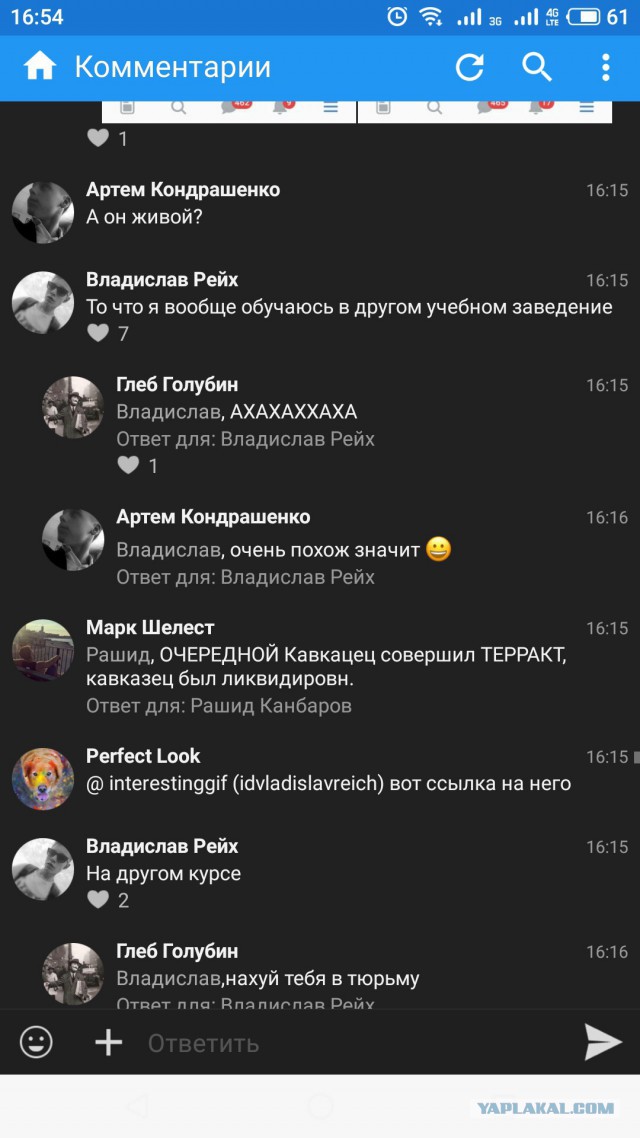The height and width of the screenshot is (1138, 640).
Task: Like Владислав Рейх's comment with 7 likes
Action: 98,334
